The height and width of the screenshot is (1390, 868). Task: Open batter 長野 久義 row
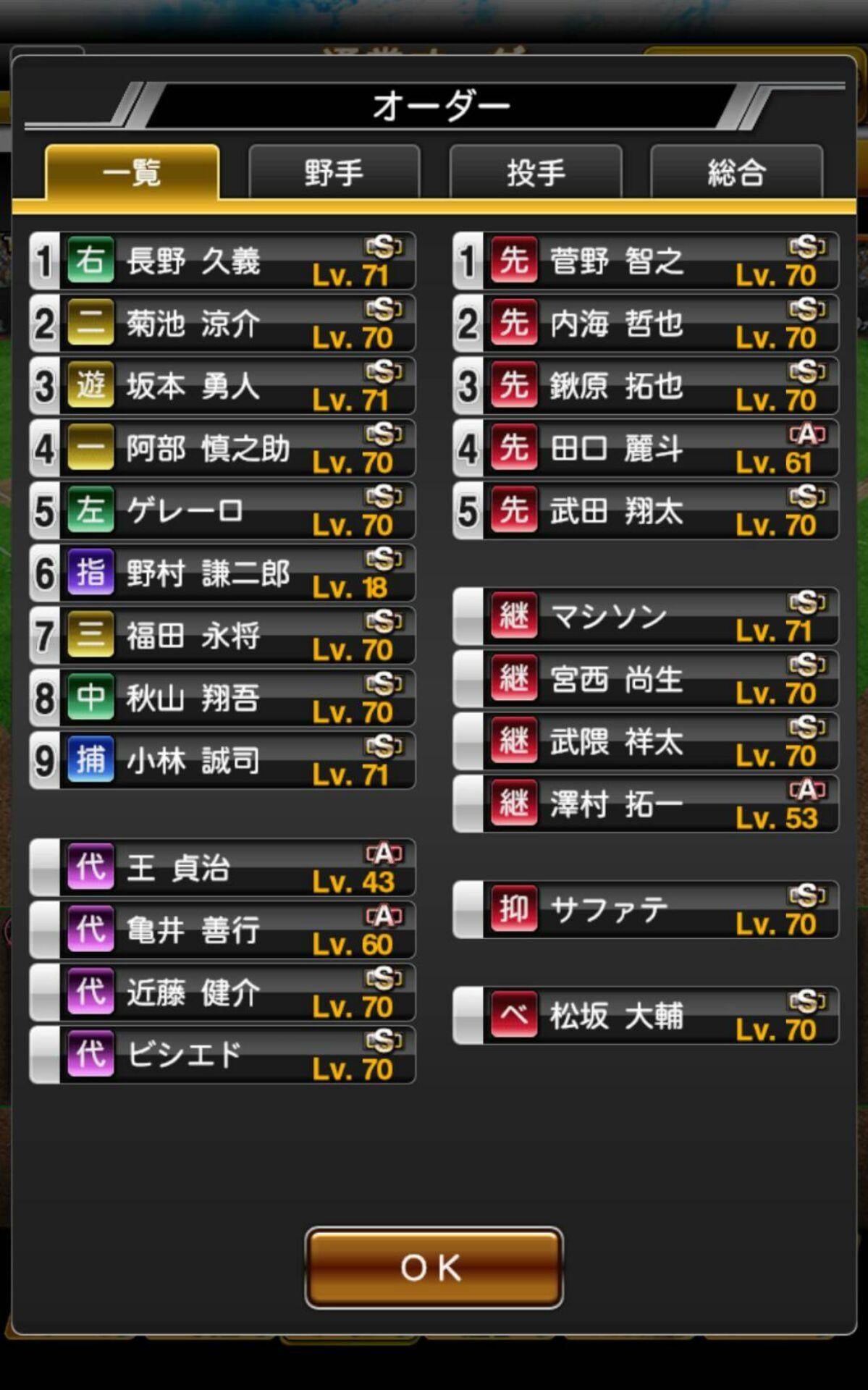pyautogui.click(x=222, y=261)
